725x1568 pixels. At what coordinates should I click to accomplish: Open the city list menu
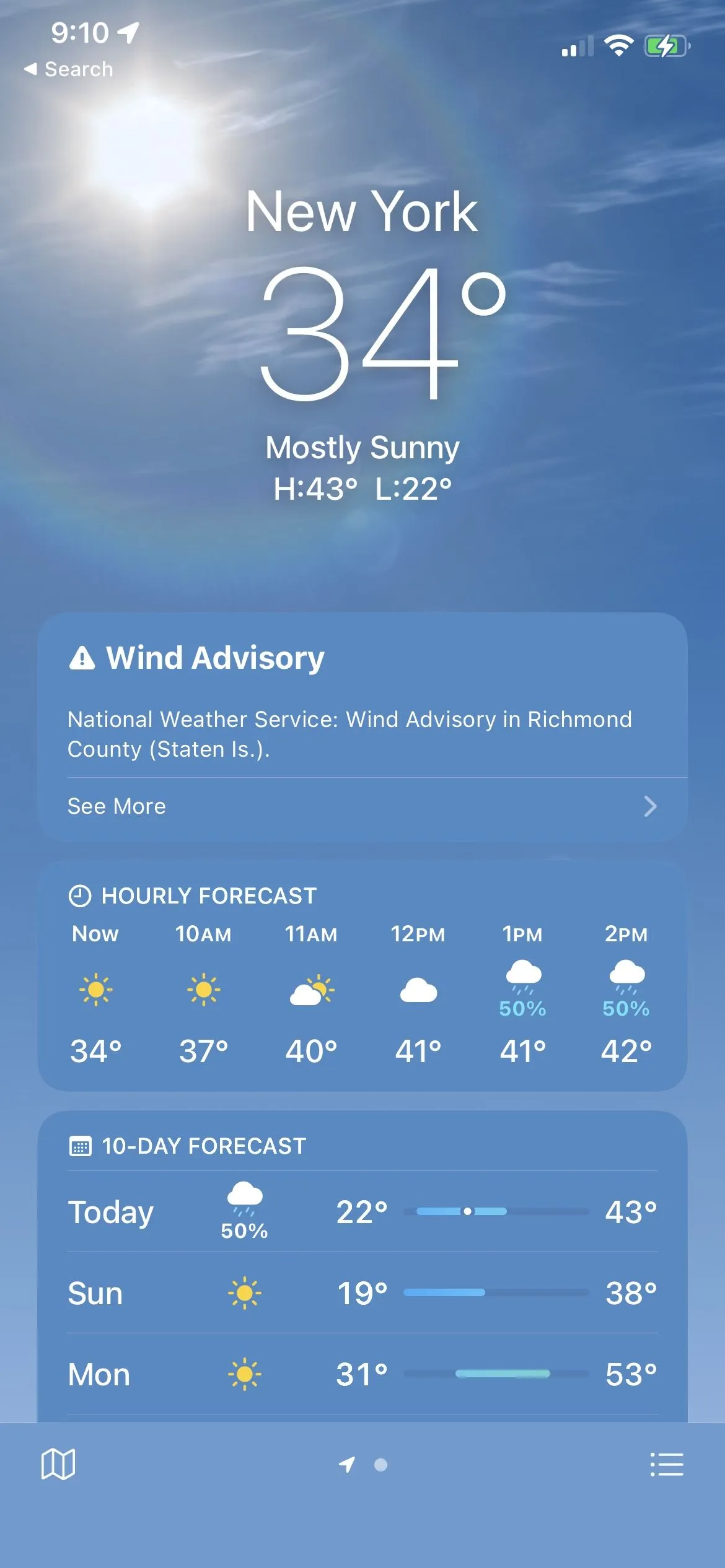[x=667, y=1465]
